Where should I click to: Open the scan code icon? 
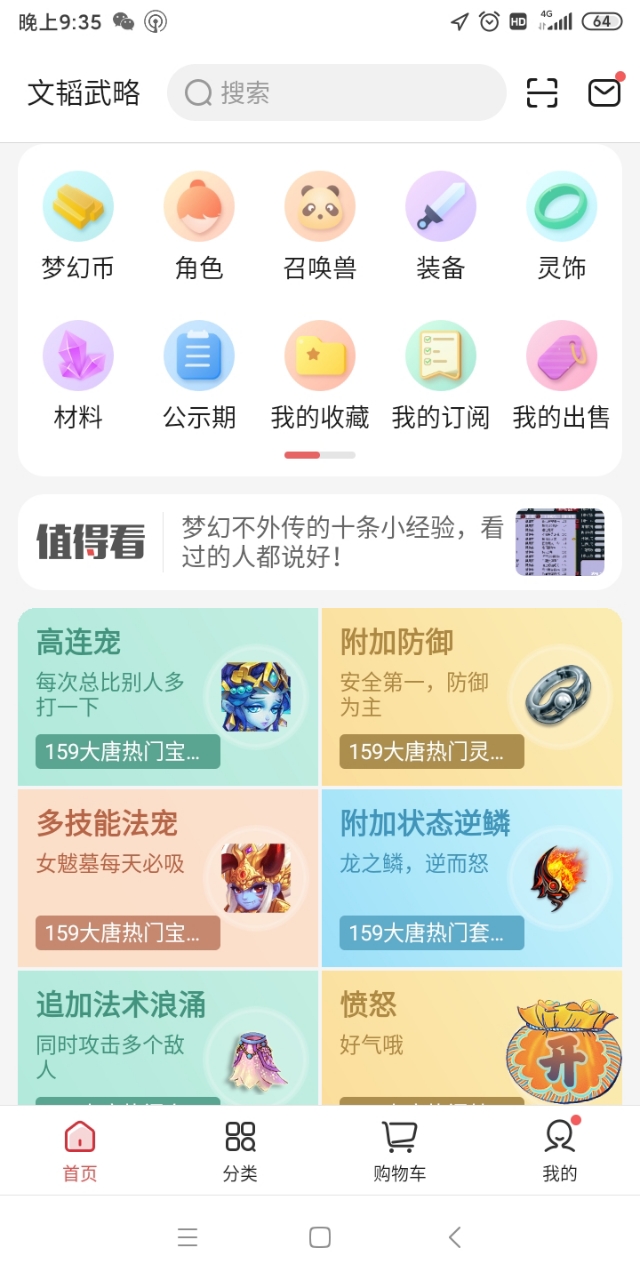[x=542, y=93]
